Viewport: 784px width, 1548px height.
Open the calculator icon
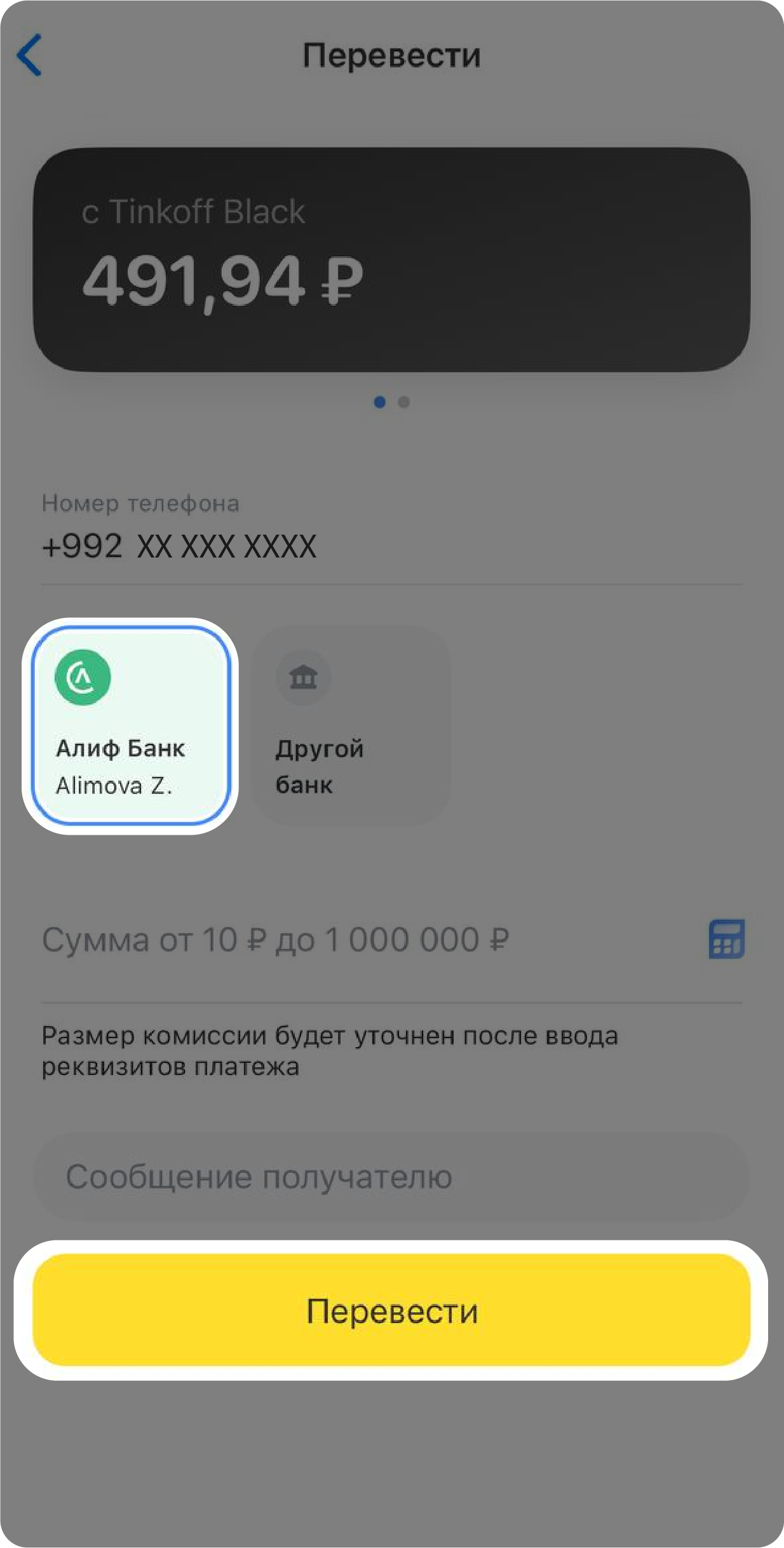726,939
